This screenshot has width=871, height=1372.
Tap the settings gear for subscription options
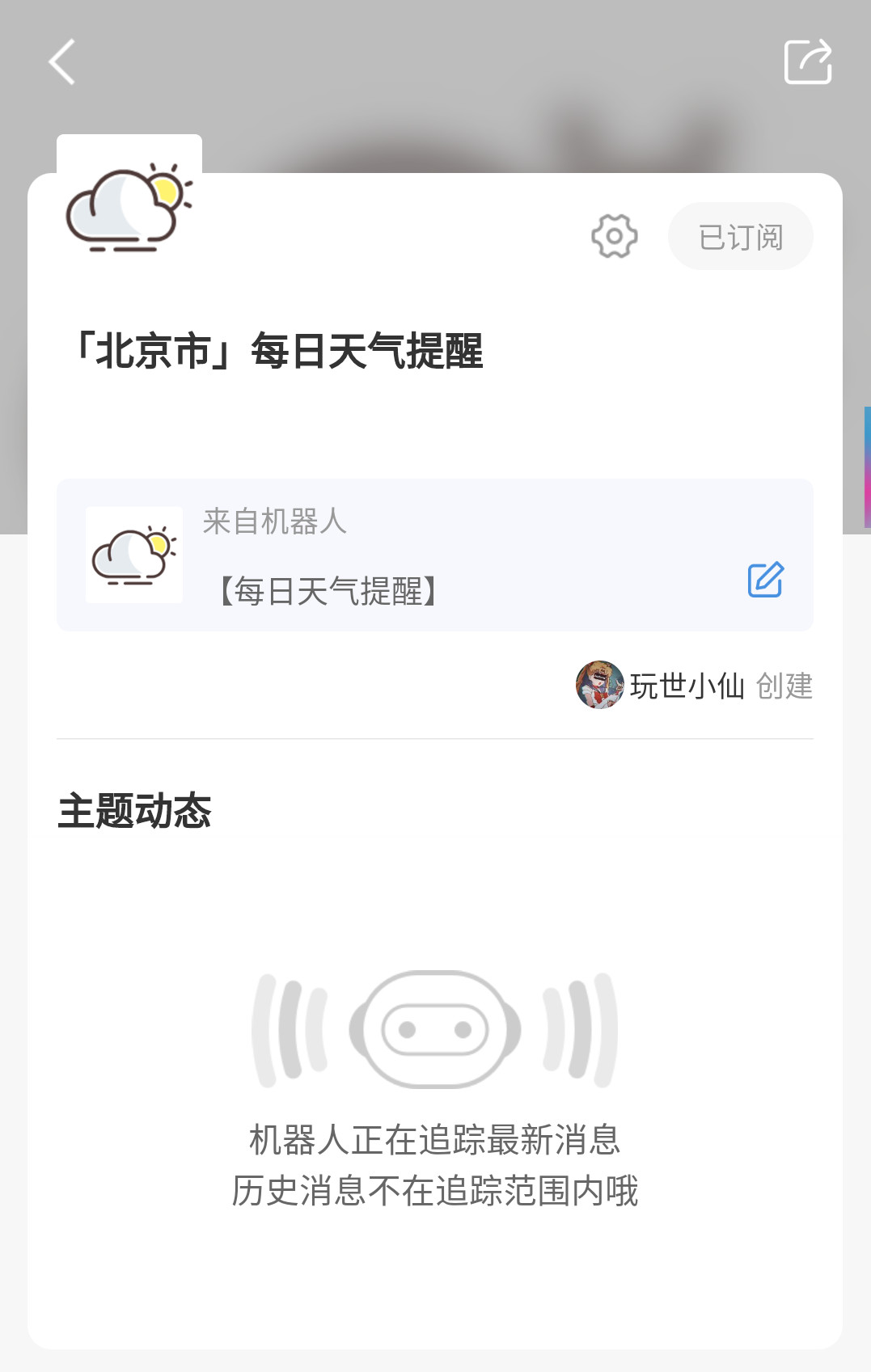tap(615, 236)
